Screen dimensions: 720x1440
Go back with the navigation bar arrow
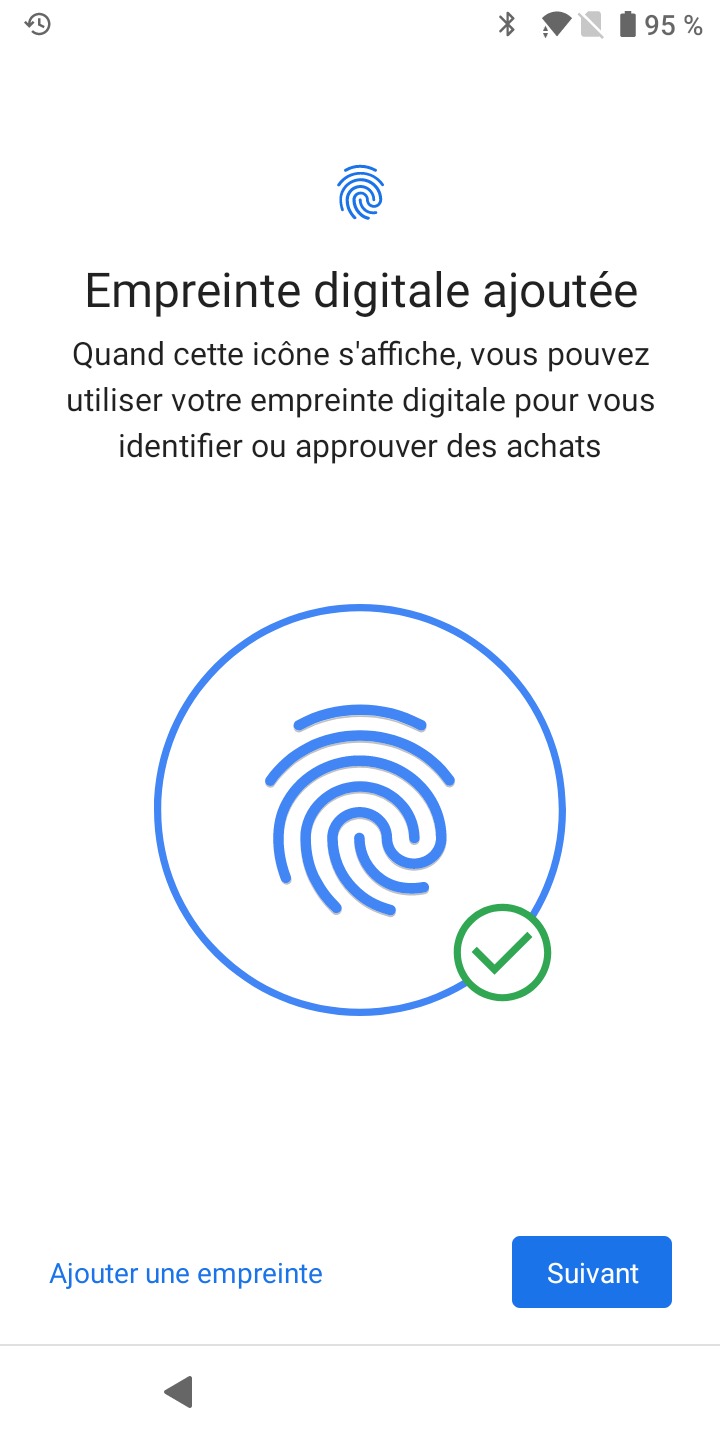[178, 1391]
